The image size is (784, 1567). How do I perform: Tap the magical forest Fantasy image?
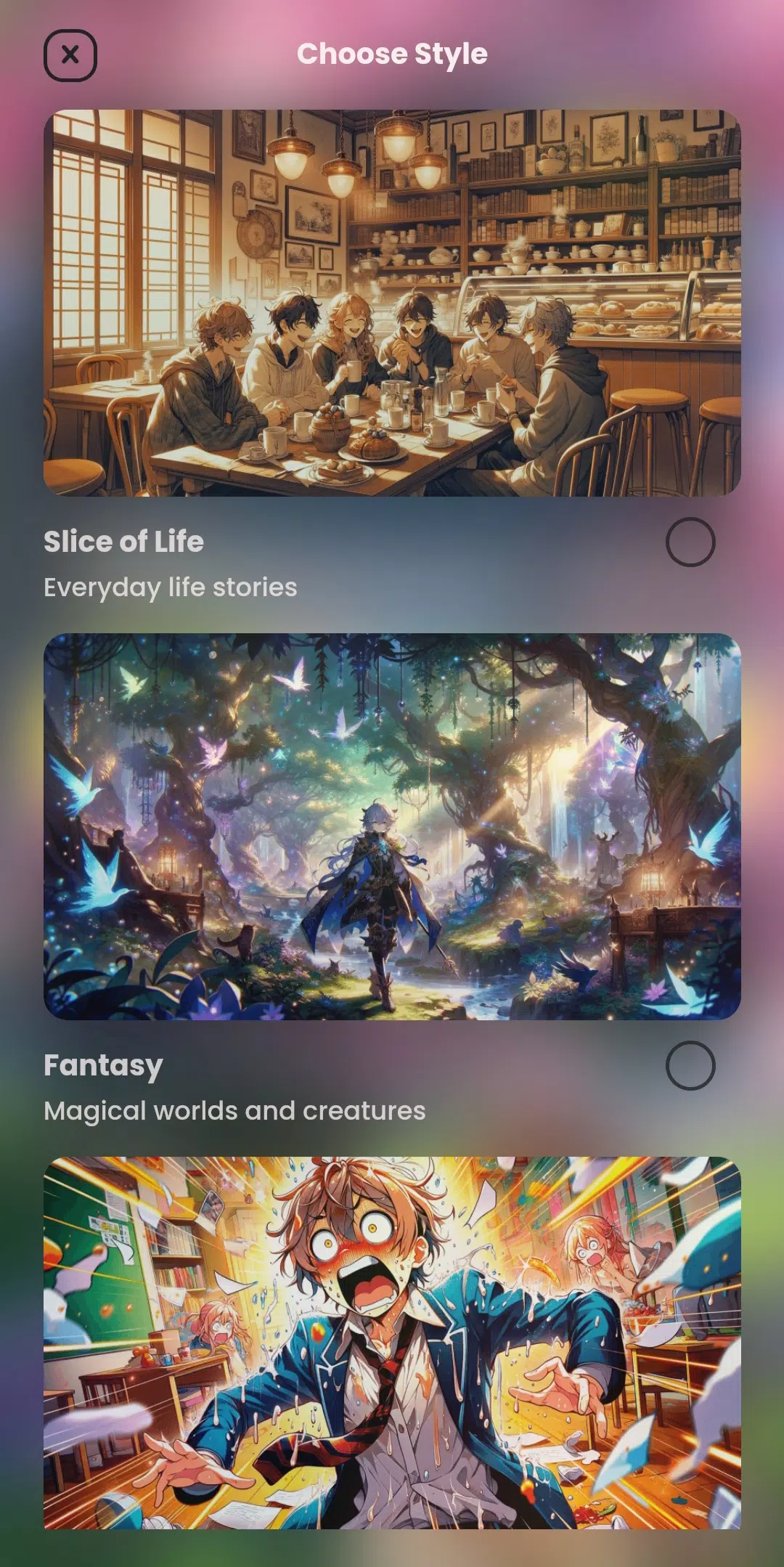pyautogui.click(x=392, y=826)
